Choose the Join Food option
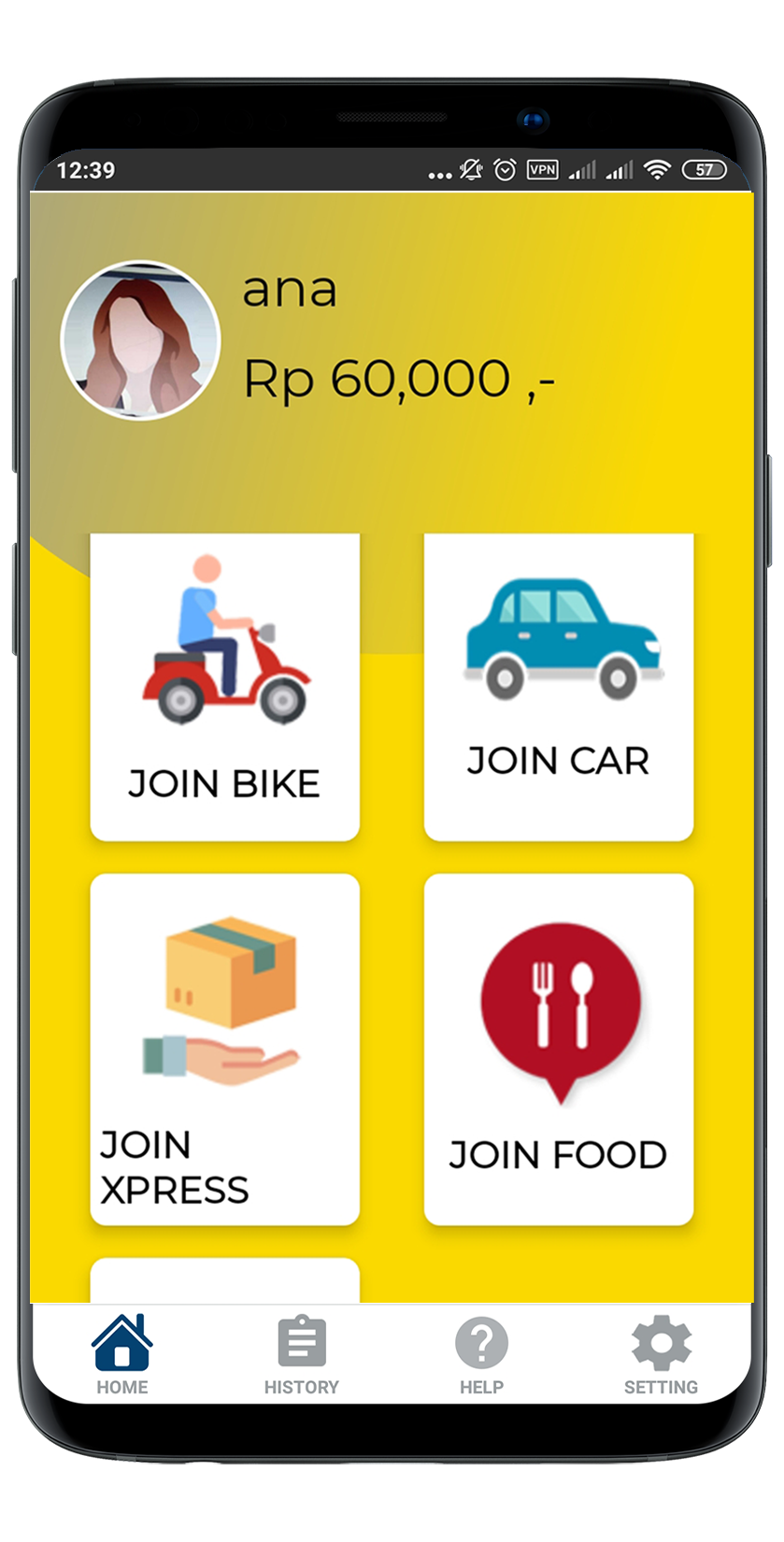 click(x=558, y=1049)
